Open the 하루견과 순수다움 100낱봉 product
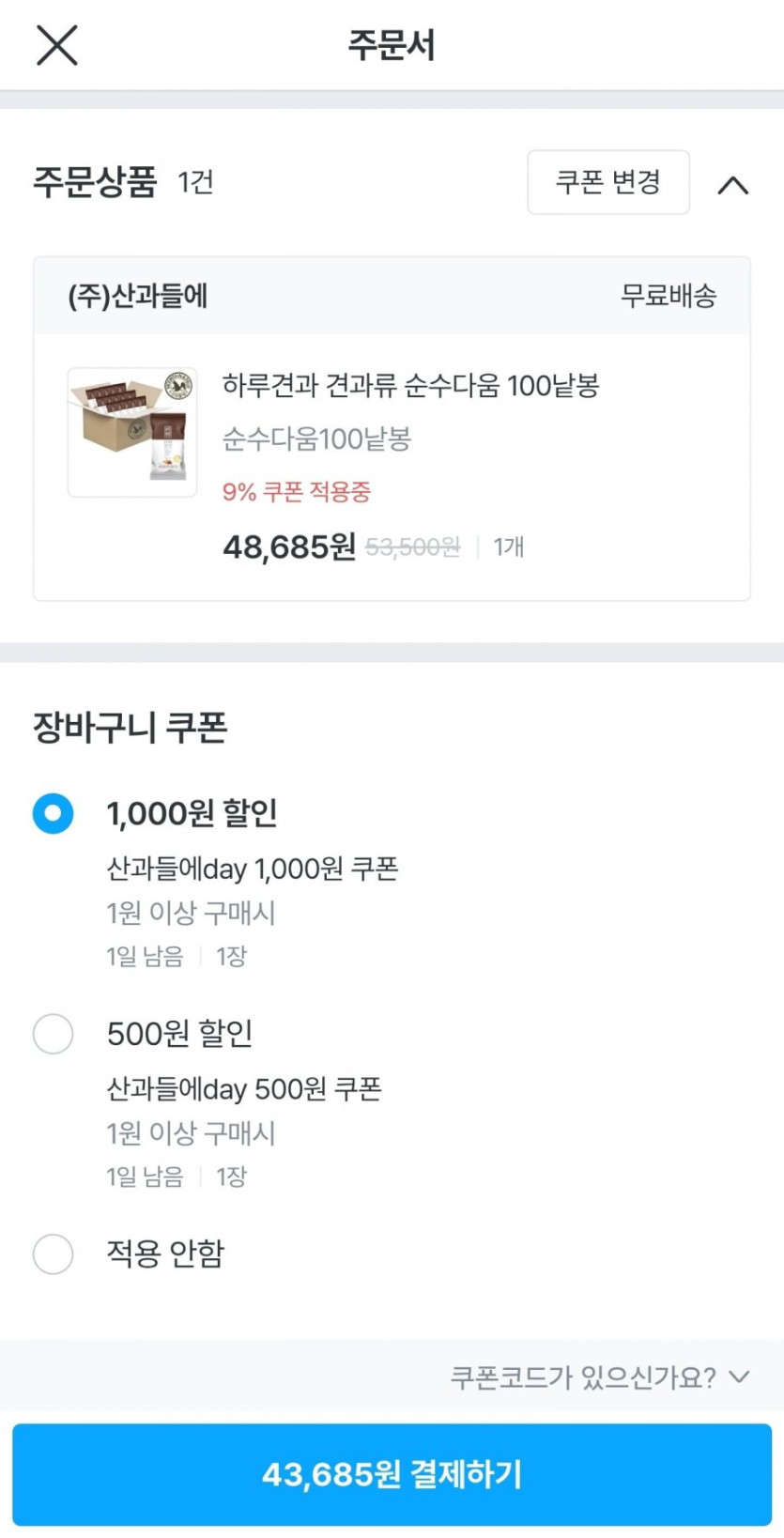Viewport: 784px width, 1538px height. click(410, 386)
